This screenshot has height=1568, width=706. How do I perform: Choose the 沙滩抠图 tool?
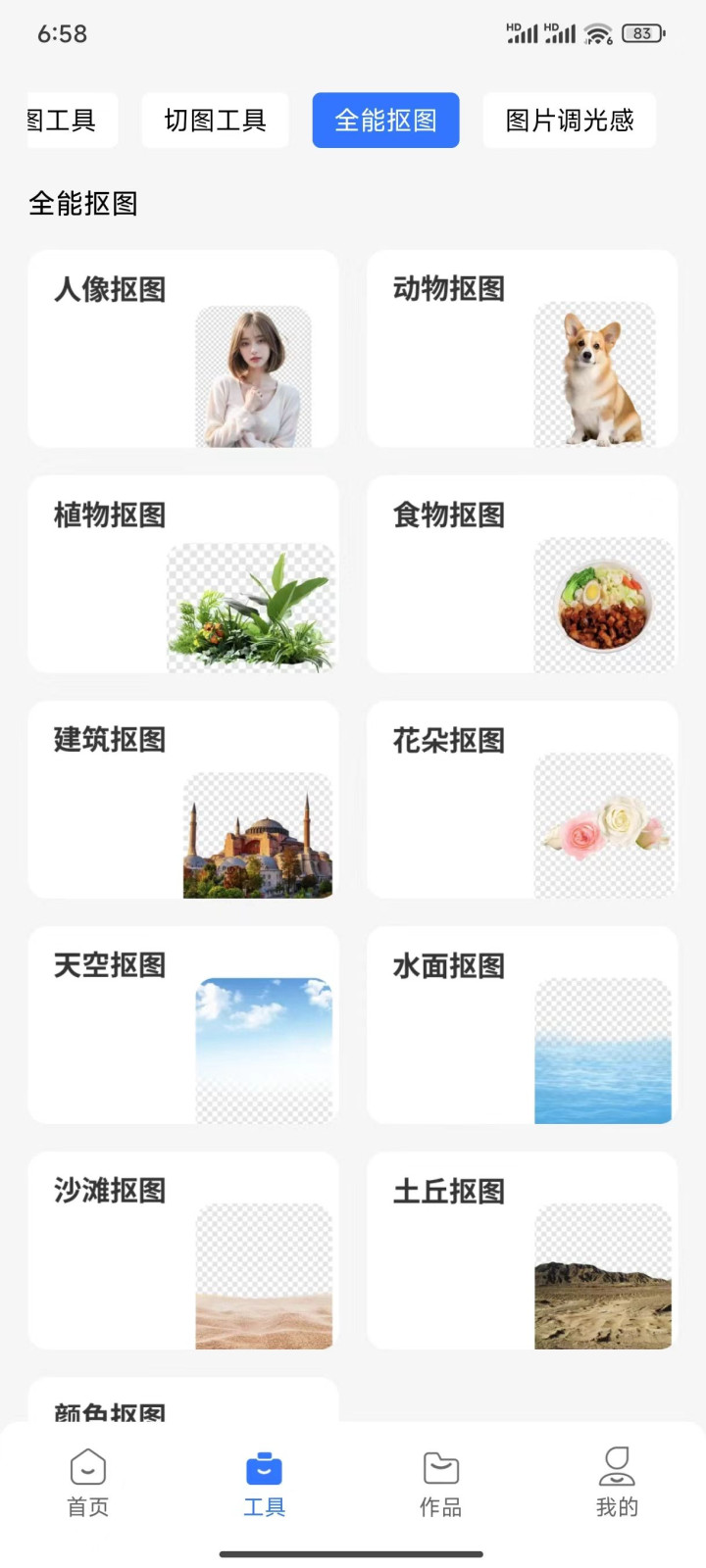(x=183, y=1250)
